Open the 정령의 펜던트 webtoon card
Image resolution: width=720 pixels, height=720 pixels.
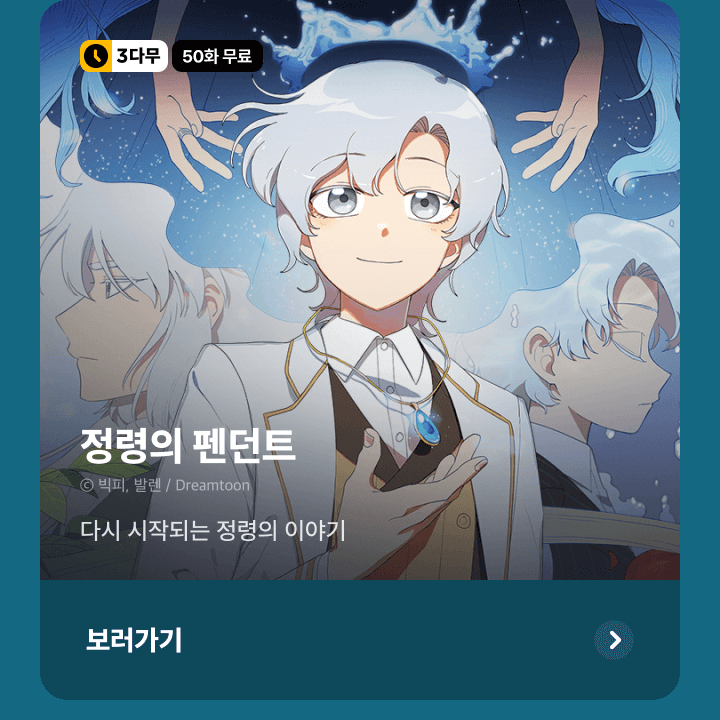pyautogui.click(x=360, y=300)
